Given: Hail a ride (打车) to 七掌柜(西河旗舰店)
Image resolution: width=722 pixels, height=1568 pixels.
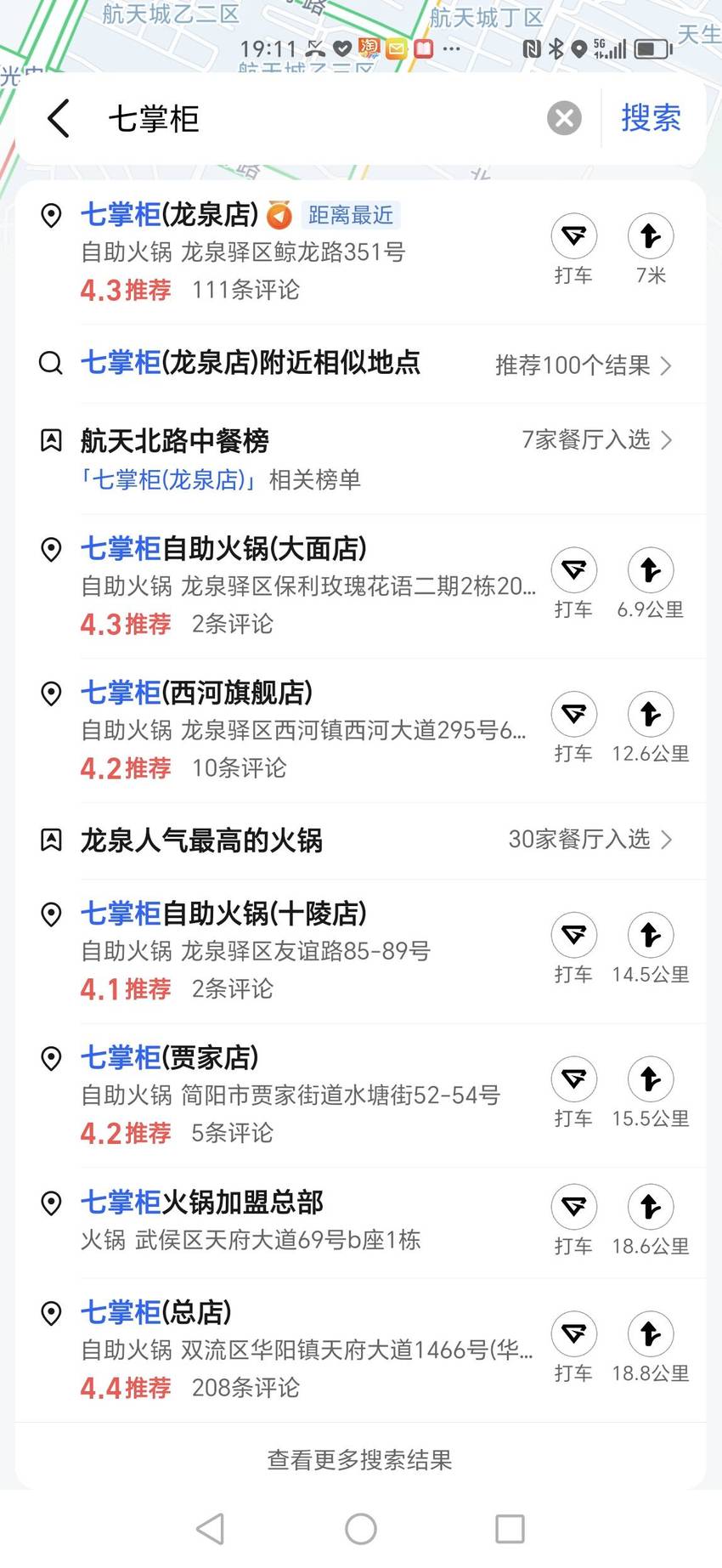Looking at the screenshot, I should point(574,728).
